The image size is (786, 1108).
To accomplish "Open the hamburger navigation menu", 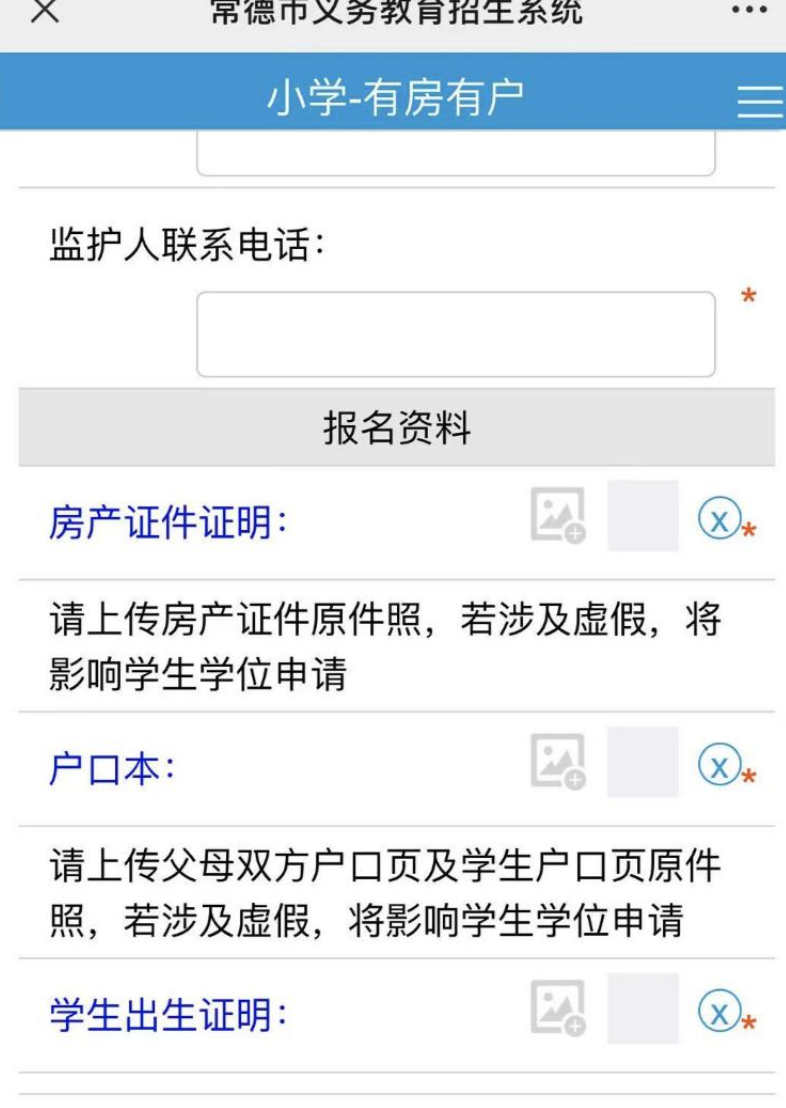I will [x=759, y=101].
